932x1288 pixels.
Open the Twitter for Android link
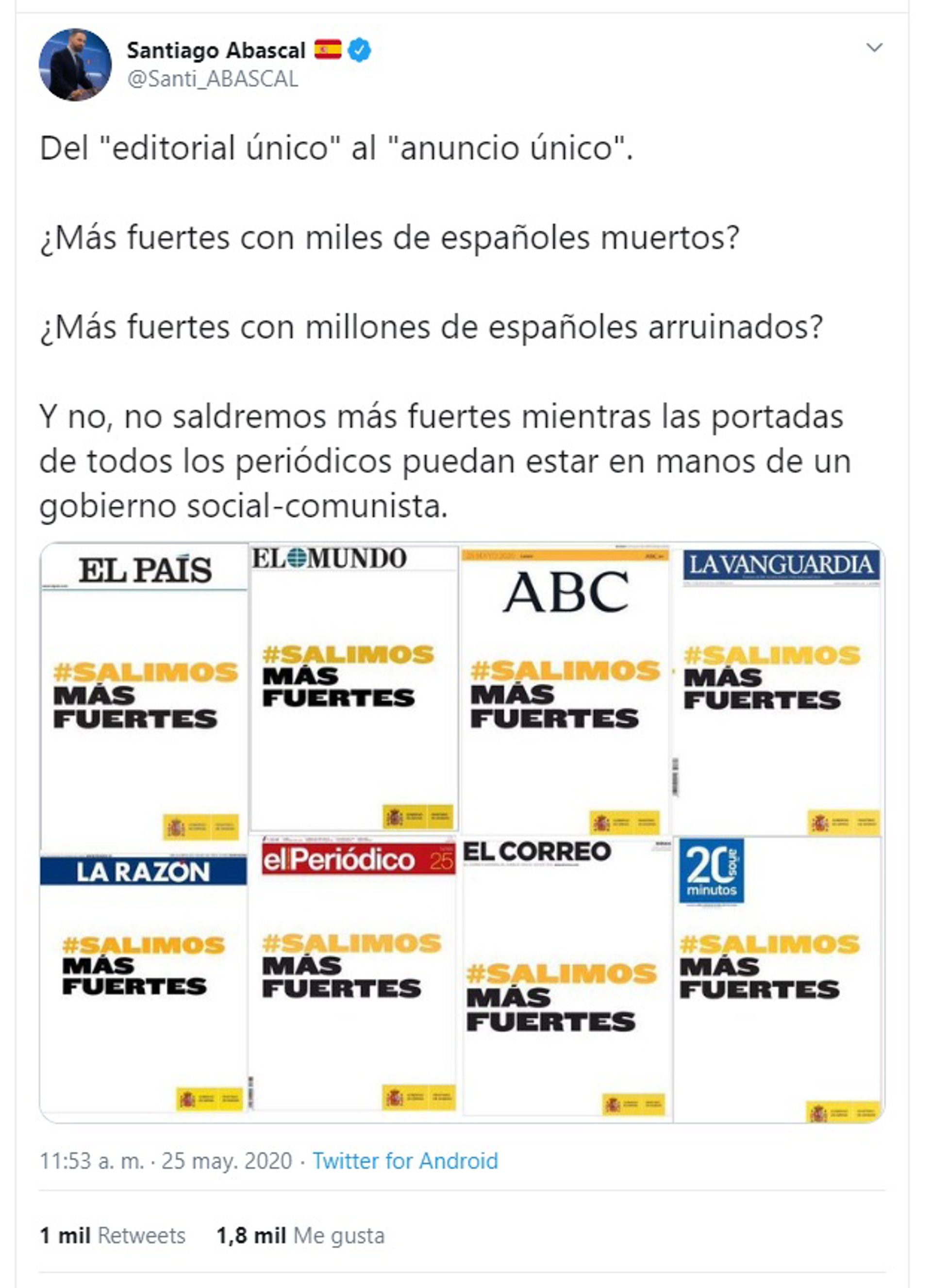tap(405, 1161)
